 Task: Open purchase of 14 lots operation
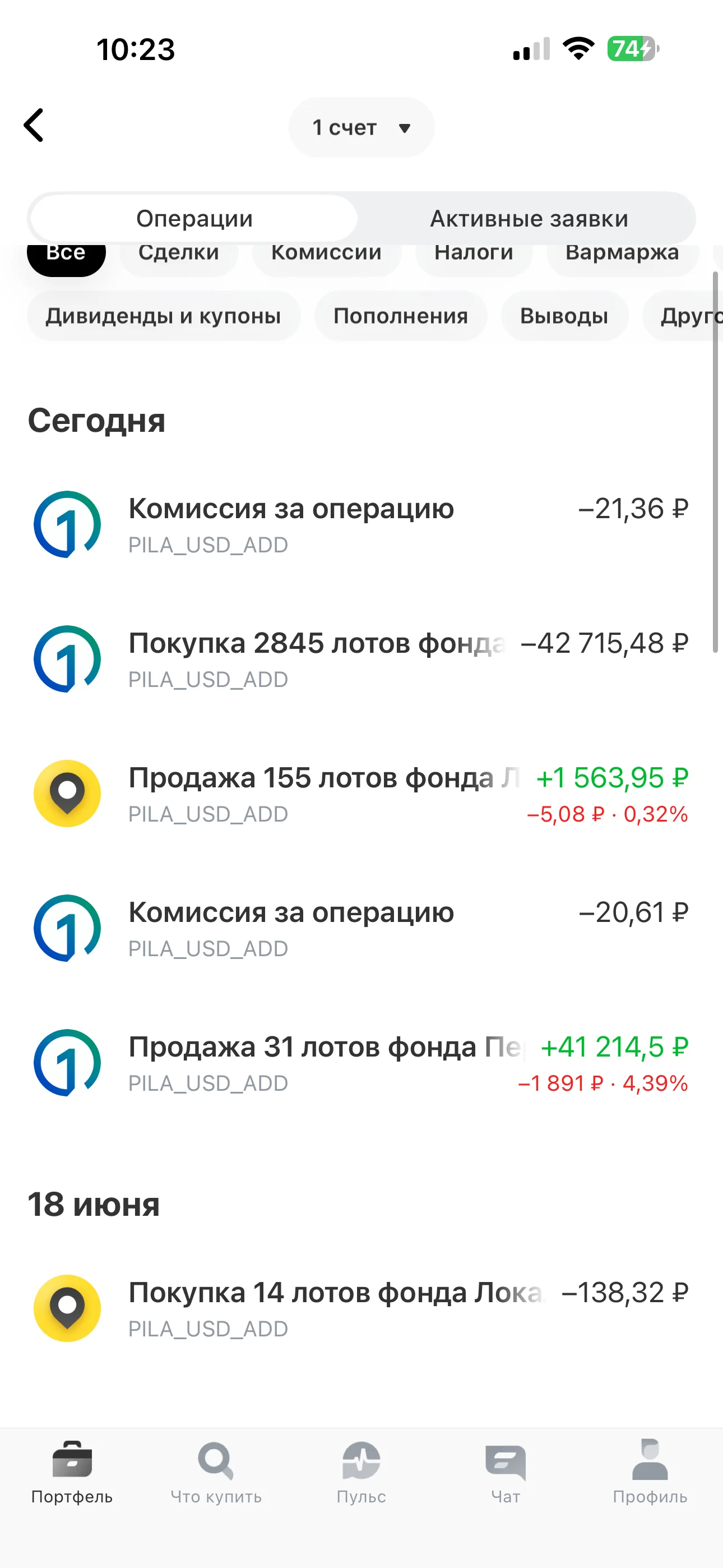point(361,1309)
